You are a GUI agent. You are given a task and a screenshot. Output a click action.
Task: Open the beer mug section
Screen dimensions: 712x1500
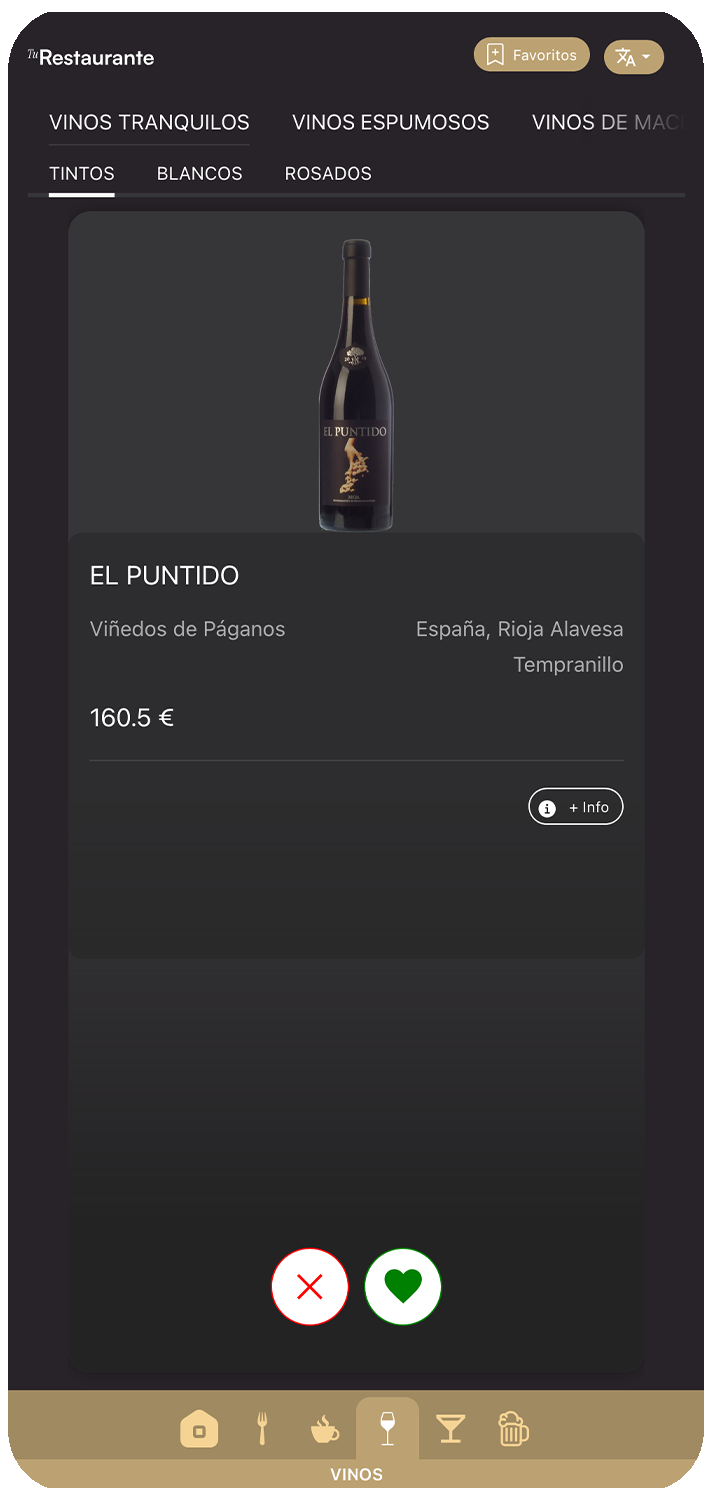513,1430
